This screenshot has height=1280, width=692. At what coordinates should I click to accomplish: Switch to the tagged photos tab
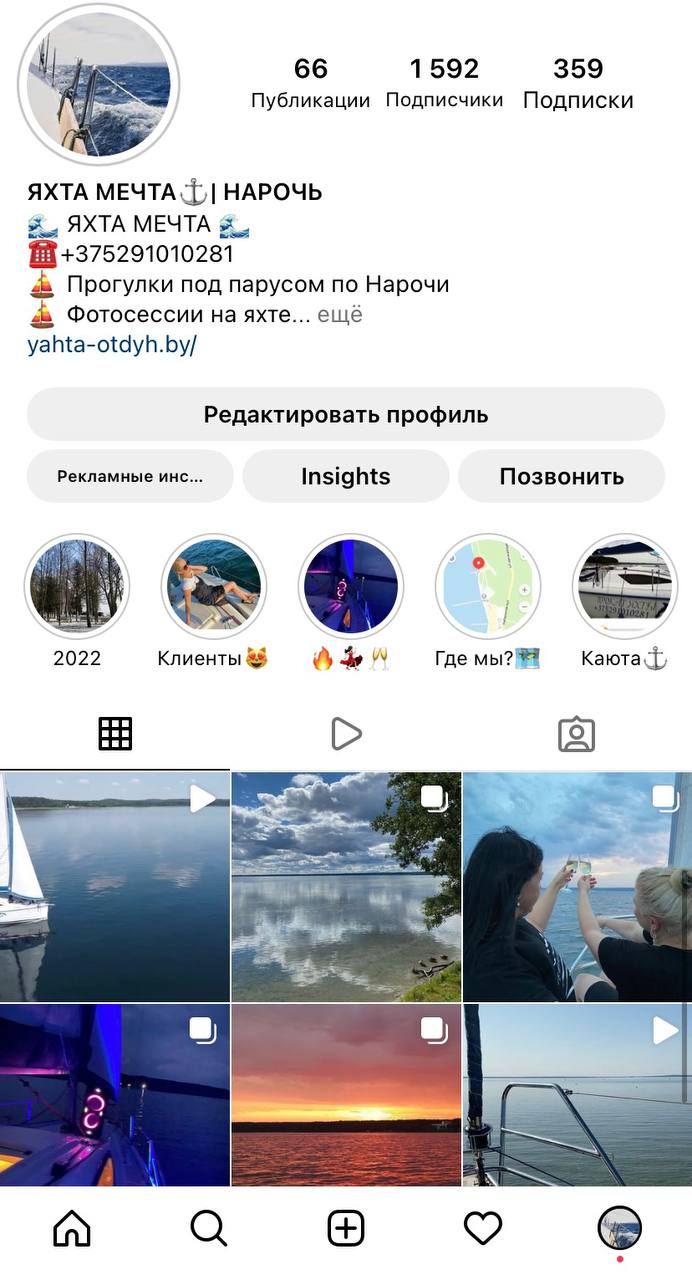tap(576, 734)
